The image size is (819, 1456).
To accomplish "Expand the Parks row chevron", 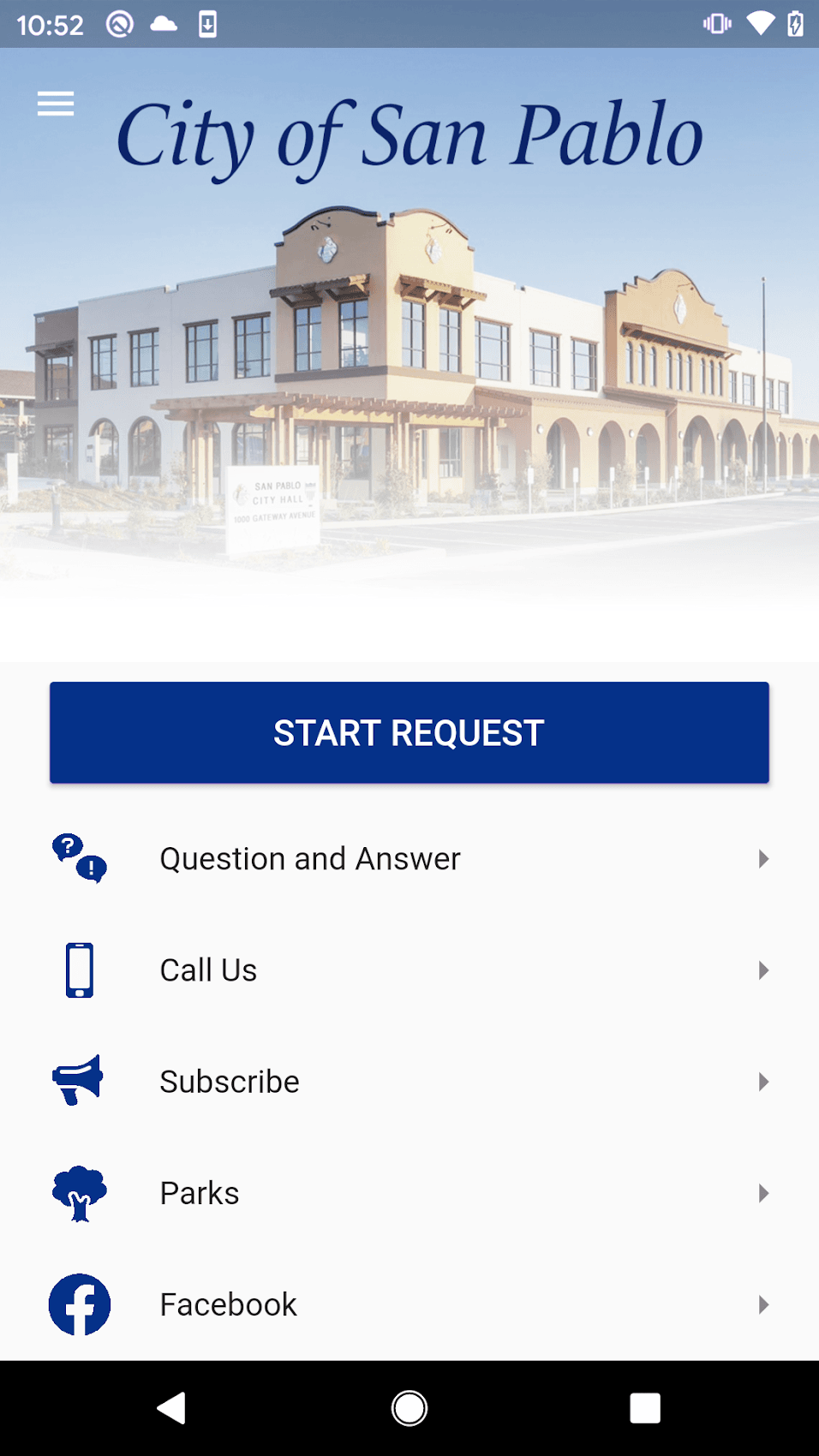I will tap(763, 1193).
